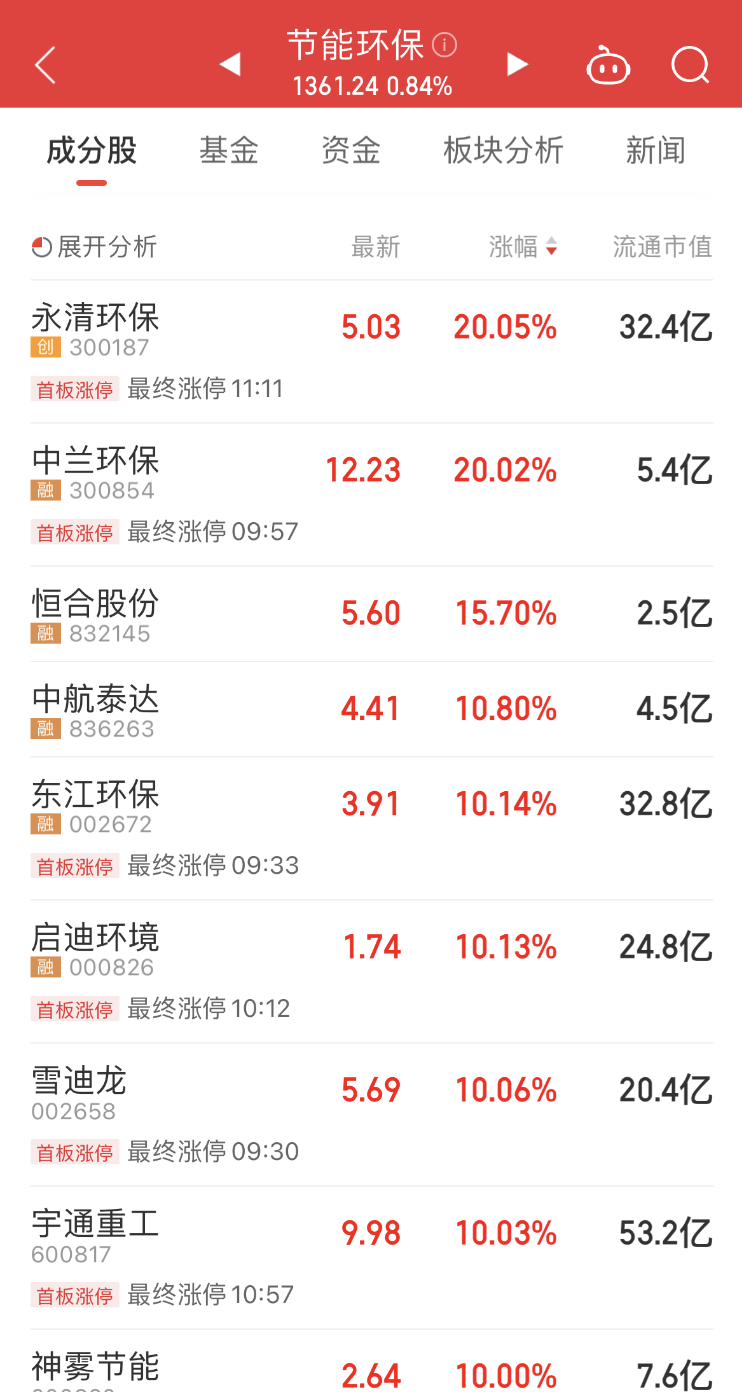Viewport: 742px width, 1392px height.
Task: View 恒合股份 stock details
Action: pyautogui.click(x=96, y=604)
